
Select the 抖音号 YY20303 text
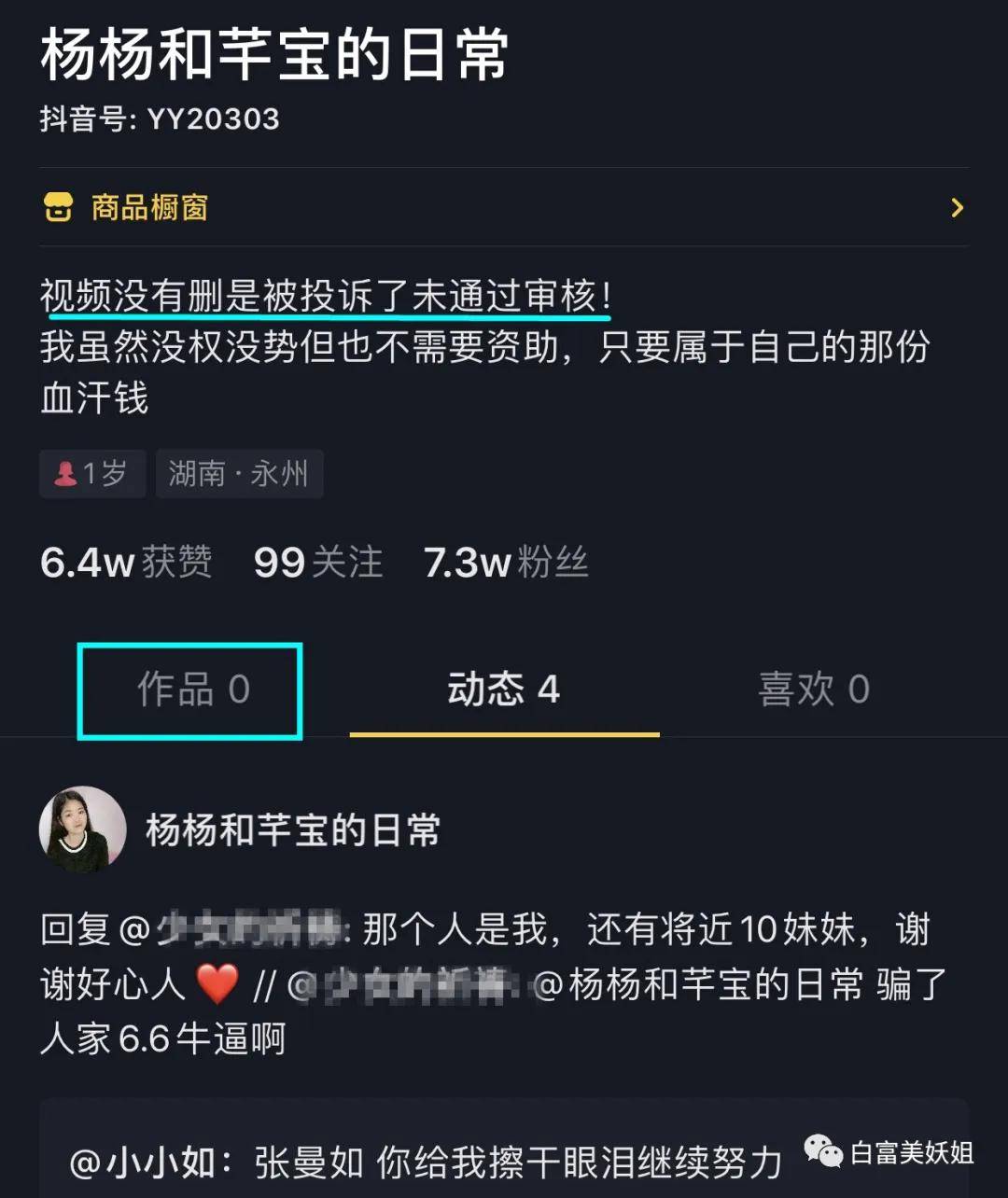pyautogui.click(x=159, y=118)
